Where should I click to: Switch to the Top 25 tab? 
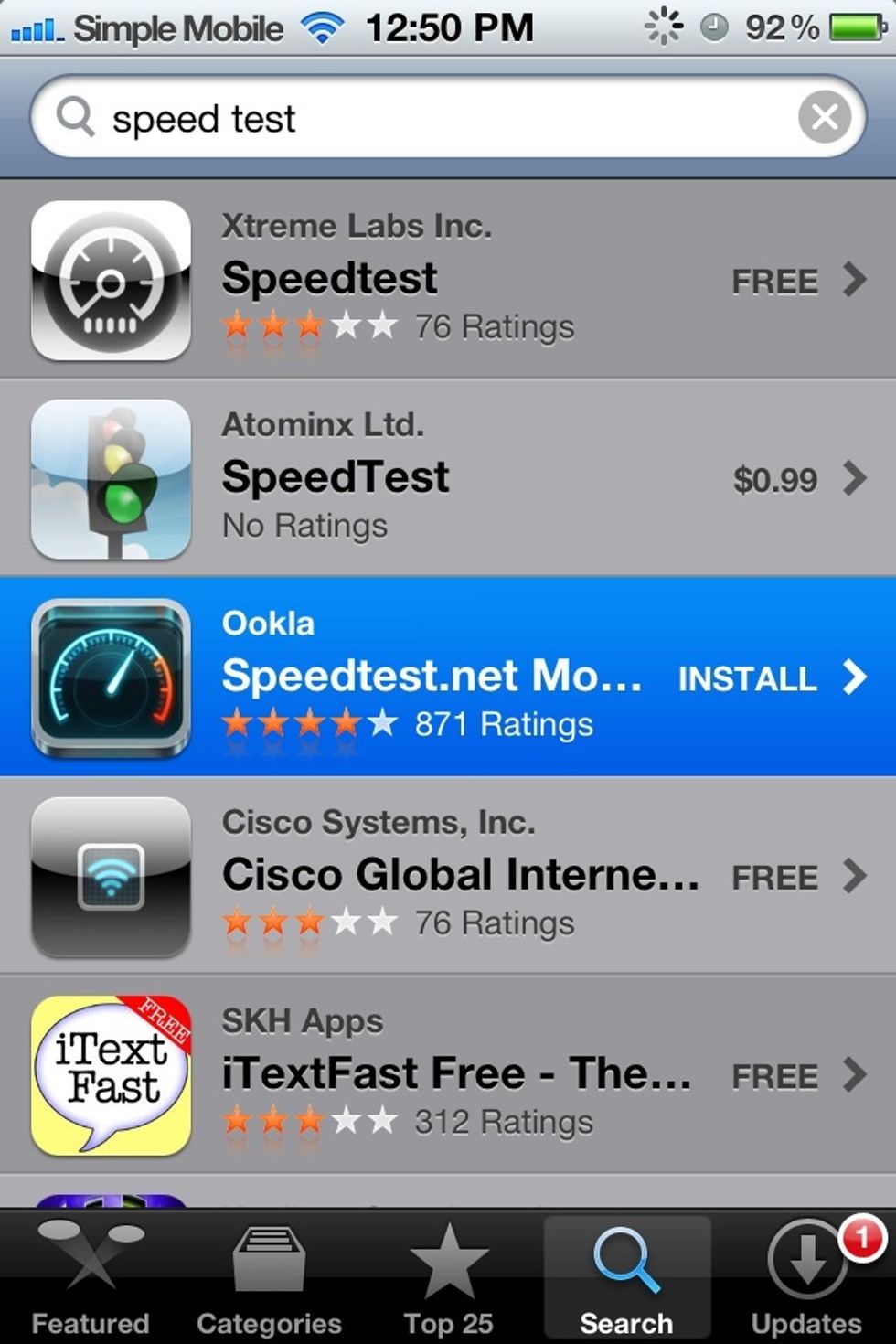point(448,1275)
